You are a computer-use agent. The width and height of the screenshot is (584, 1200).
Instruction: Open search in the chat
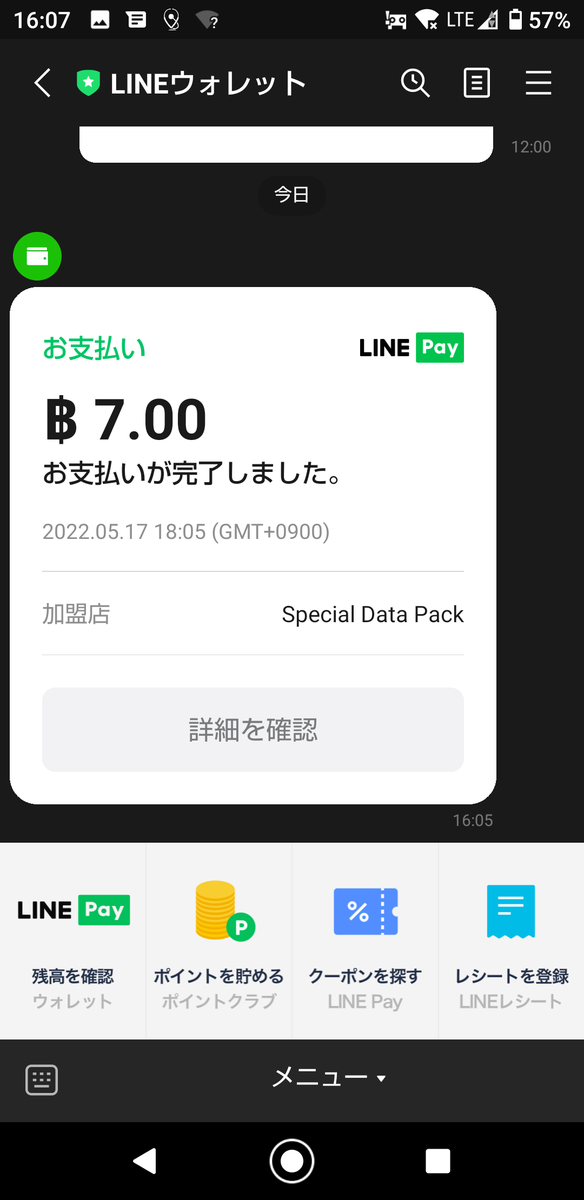(415, 83)
